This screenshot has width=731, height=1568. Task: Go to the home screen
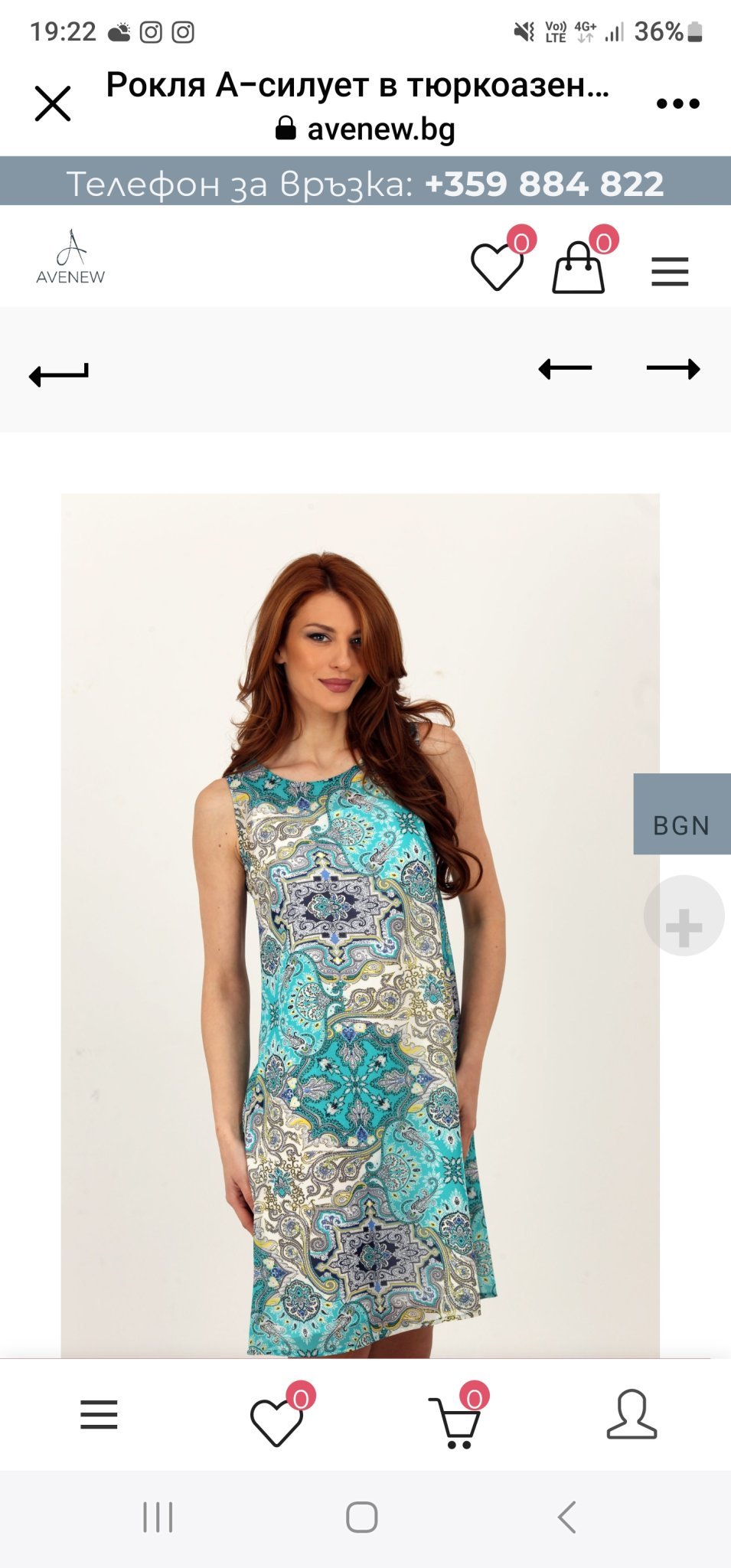(x=361, y=1517)
